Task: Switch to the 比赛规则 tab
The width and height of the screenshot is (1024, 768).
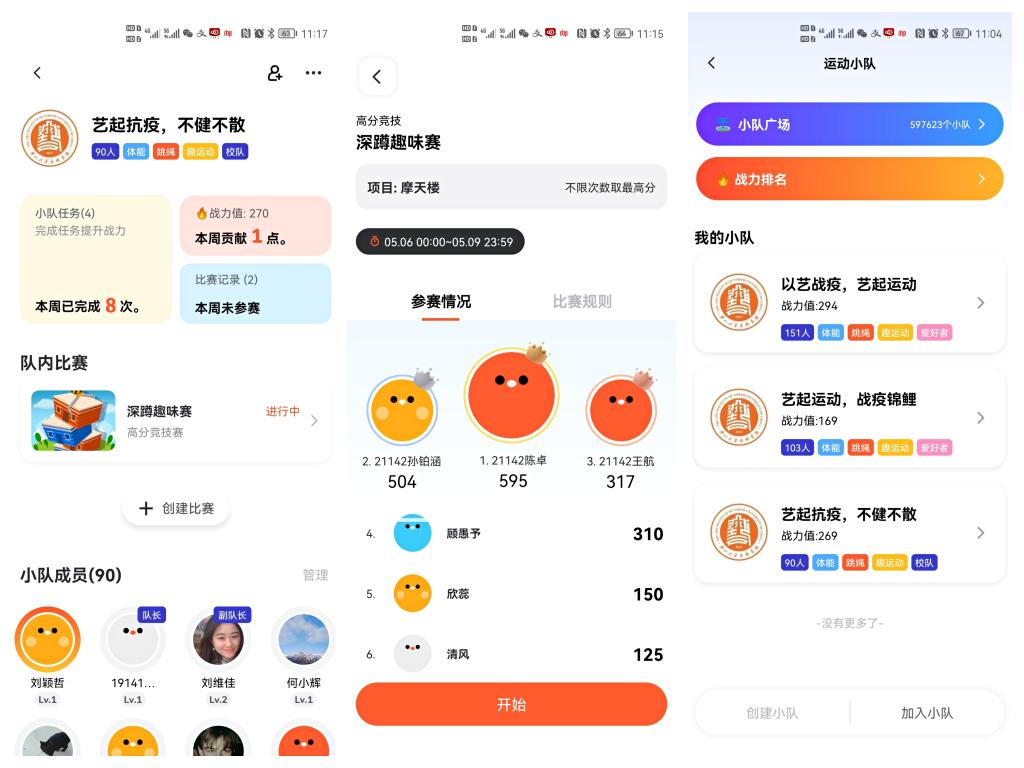Action: click(x=581, y=301)
